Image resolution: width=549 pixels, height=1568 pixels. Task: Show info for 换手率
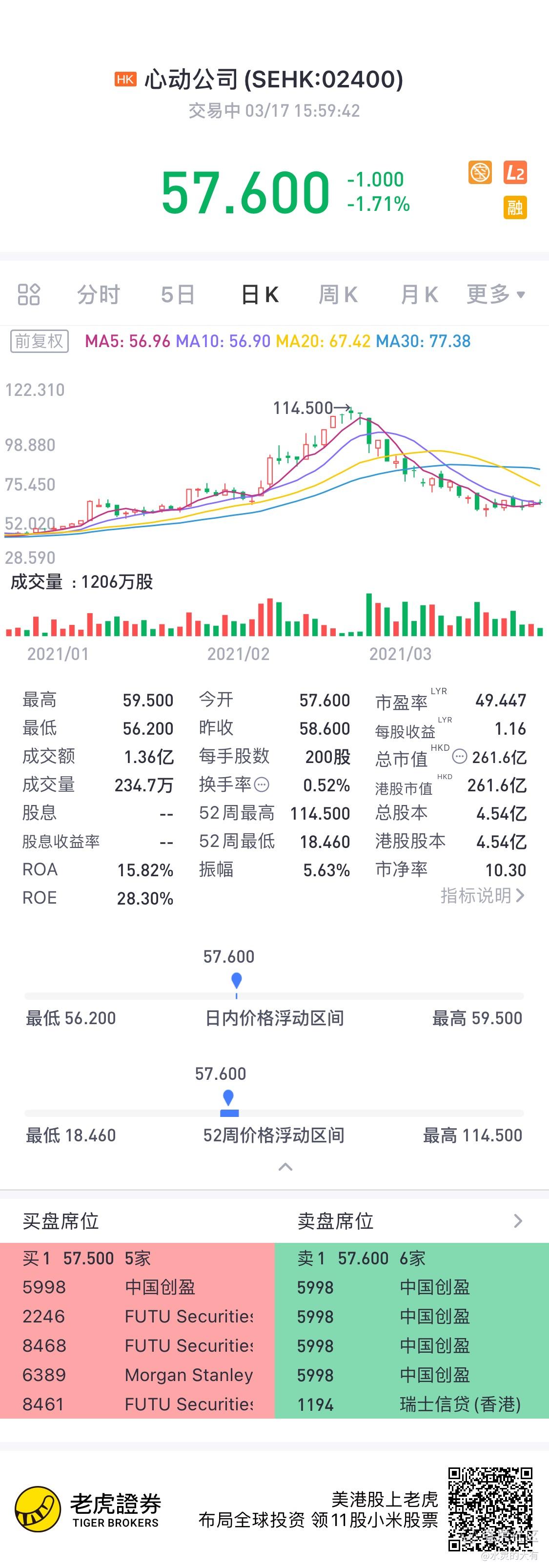click(x=262, y=784)
